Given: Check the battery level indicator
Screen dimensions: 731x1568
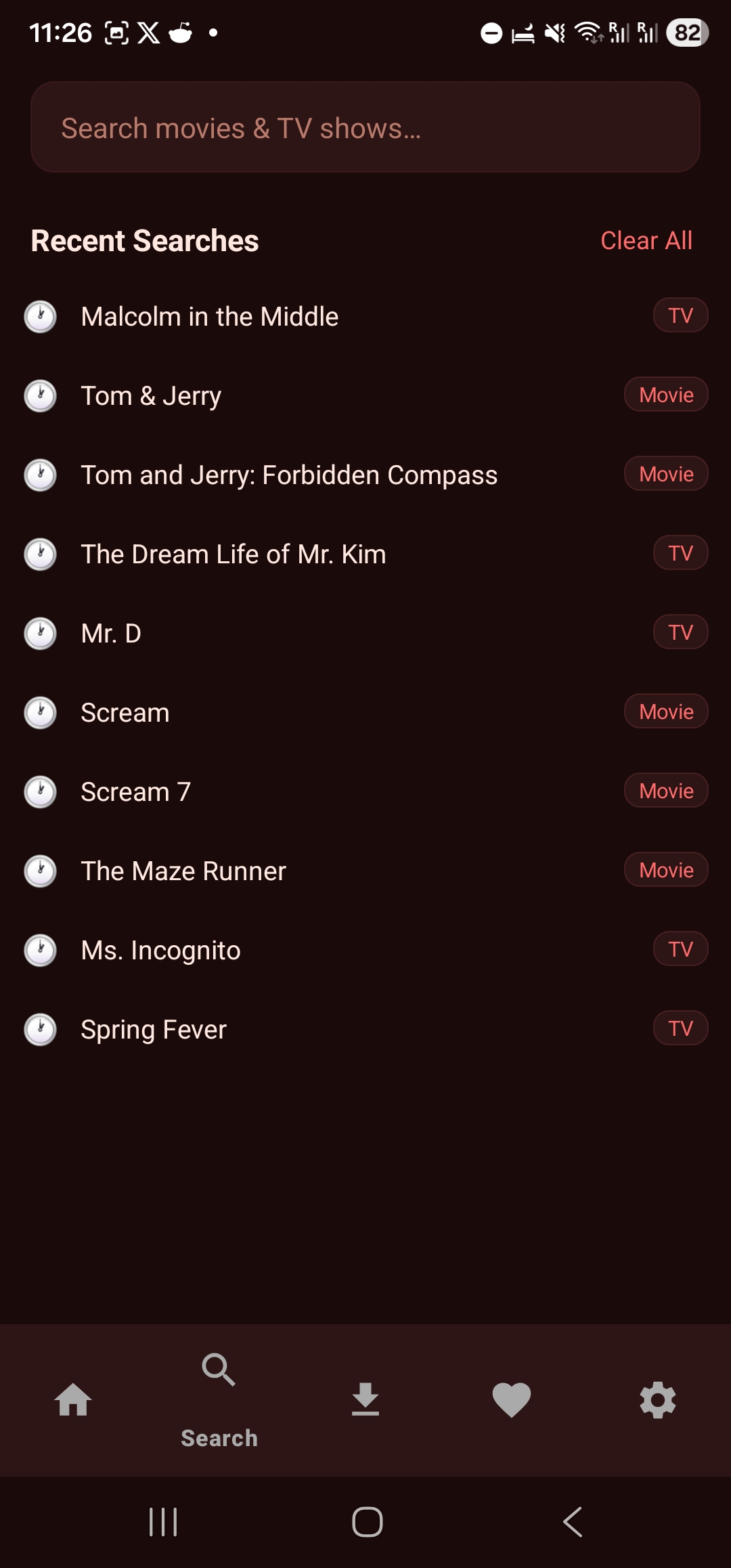Looking at the screenshot, I should tap(688, 32).
